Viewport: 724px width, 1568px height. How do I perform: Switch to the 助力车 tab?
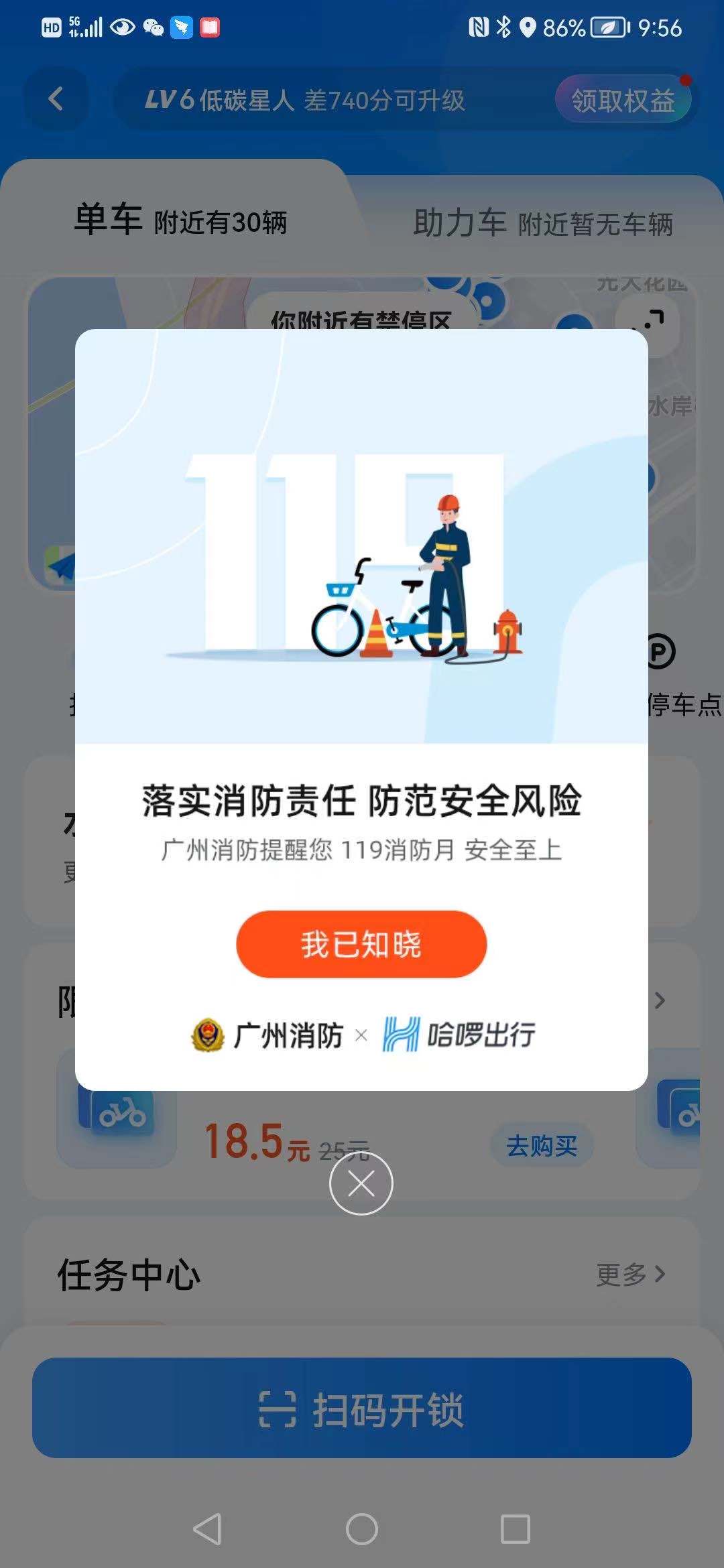pos(542,223)
